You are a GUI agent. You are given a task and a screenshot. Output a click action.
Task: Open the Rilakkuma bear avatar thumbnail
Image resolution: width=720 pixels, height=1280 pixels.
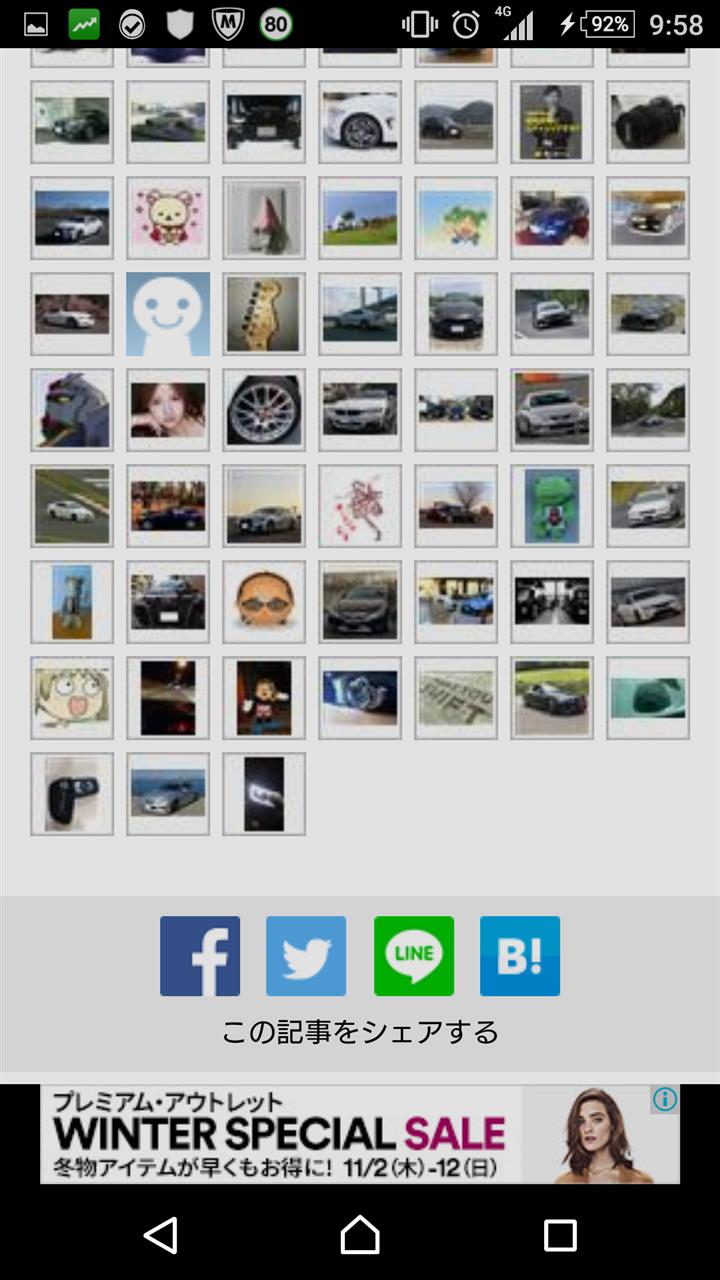pos(168,218)
